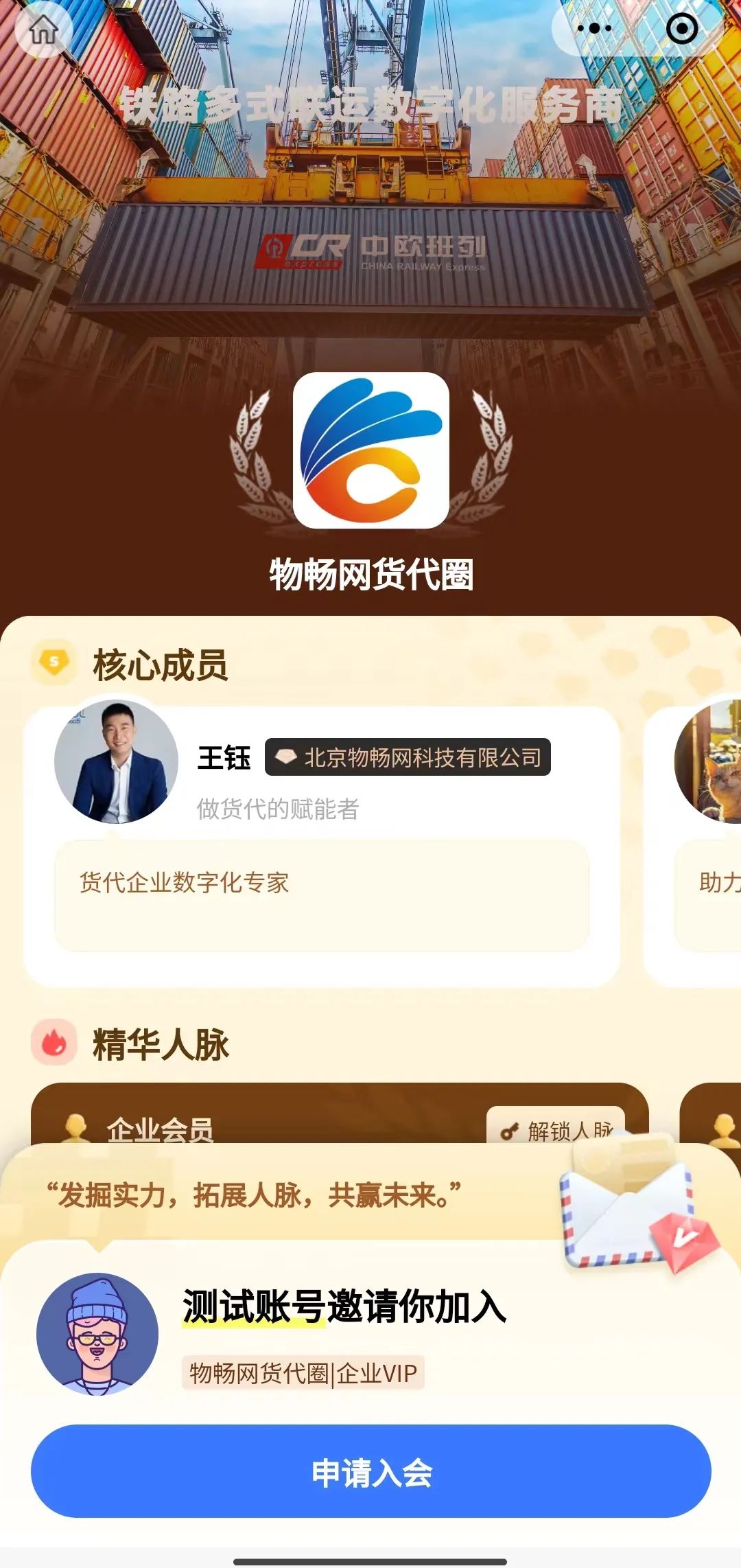Close the mini program via circle icon
The height and width of the screenshot is (1568, 741).
(681, 29)
